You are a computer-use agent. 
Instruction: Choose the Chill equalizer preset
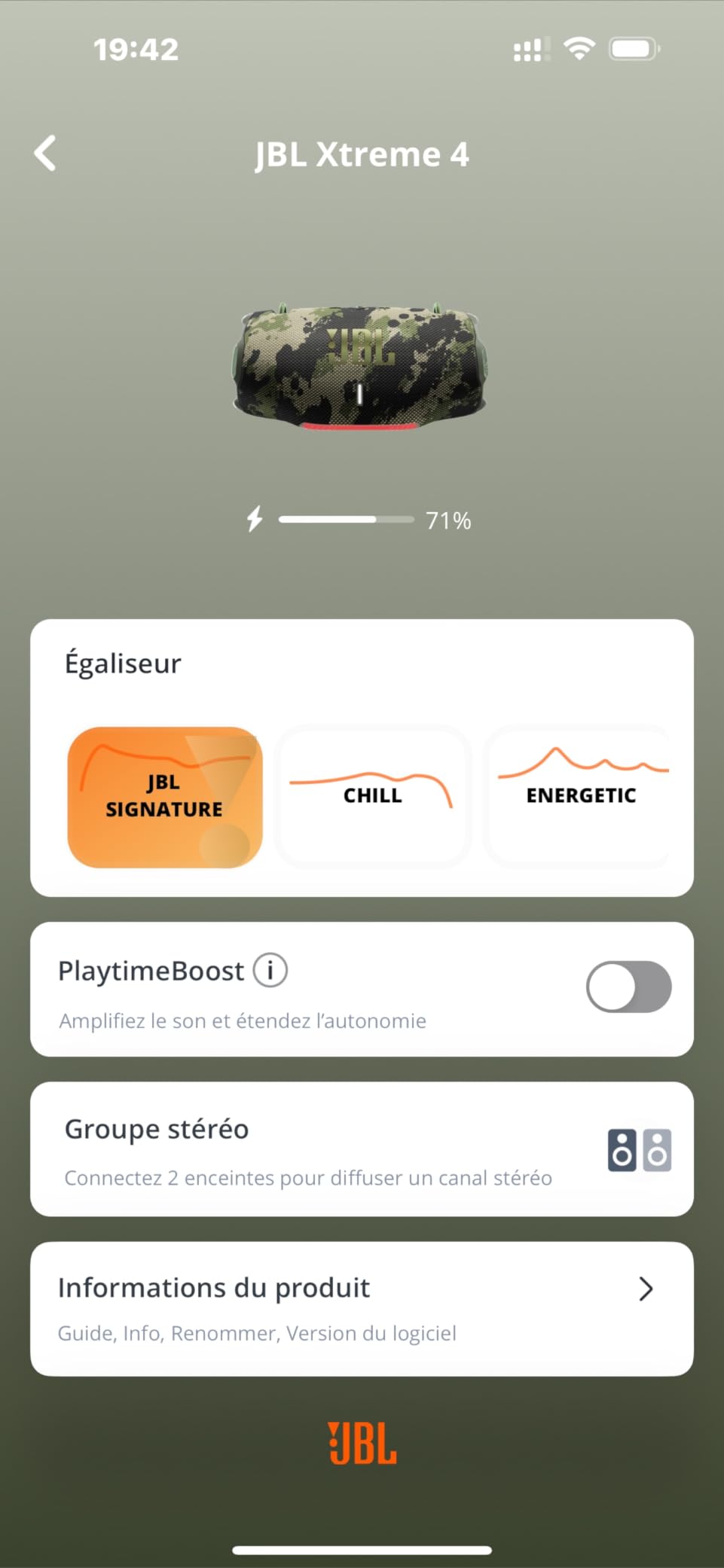tap(373, 797)
